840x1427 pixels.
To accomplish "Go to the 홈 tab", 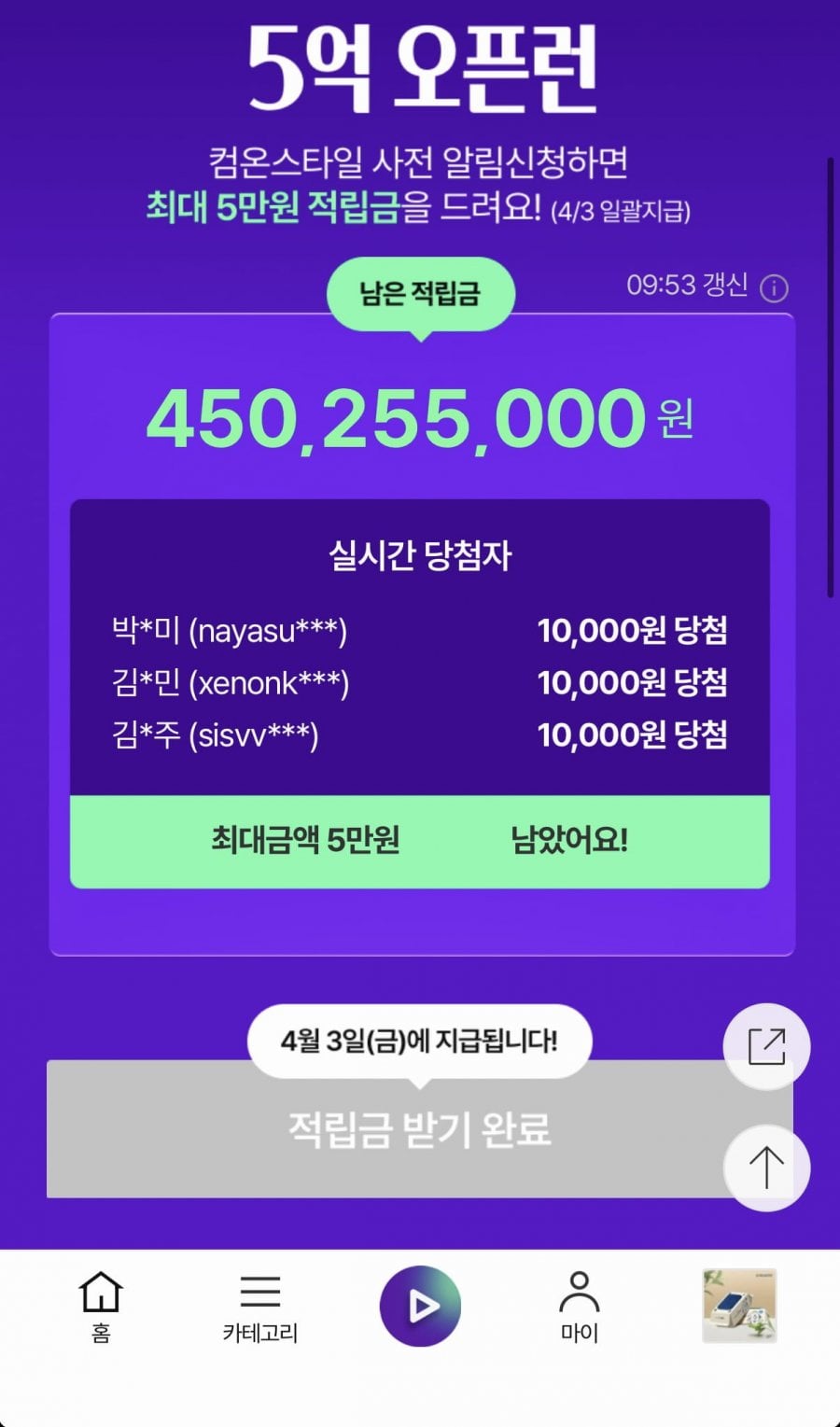I will coord(101,1306).
